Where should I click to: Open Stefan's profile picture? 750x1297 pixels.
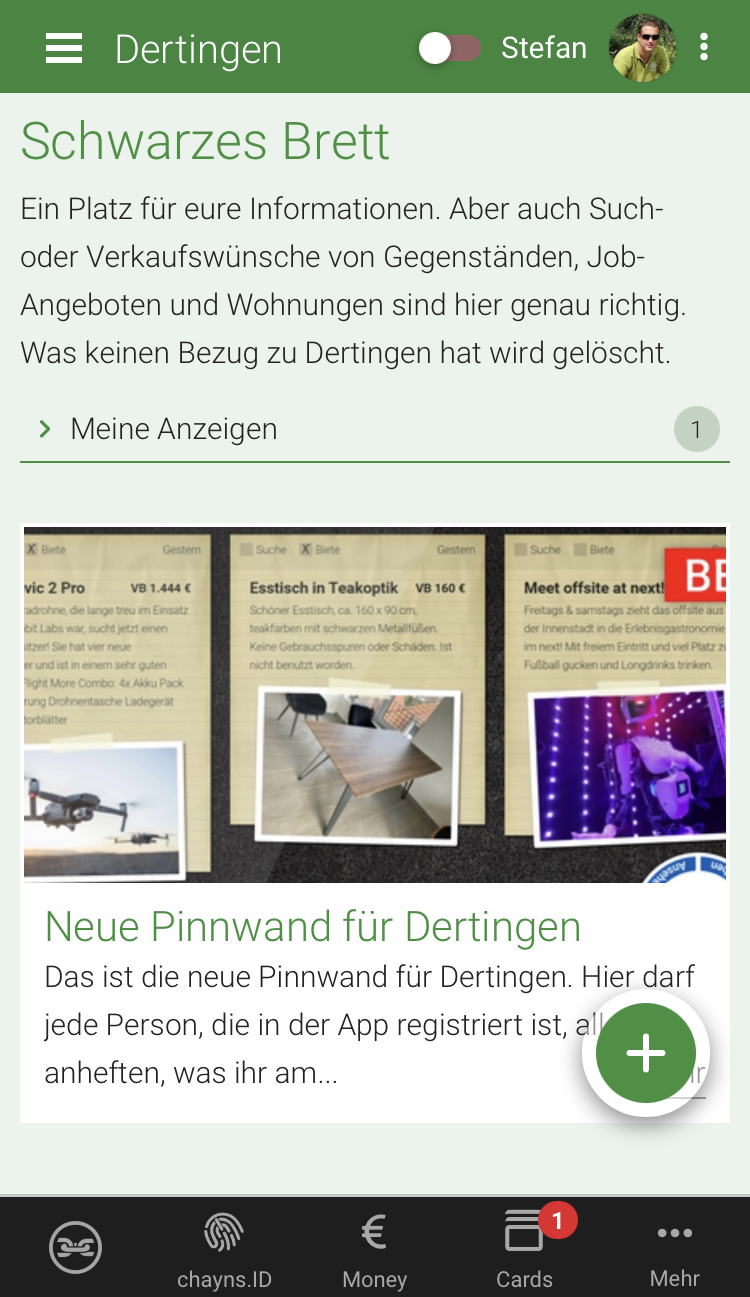pos(642,48)
